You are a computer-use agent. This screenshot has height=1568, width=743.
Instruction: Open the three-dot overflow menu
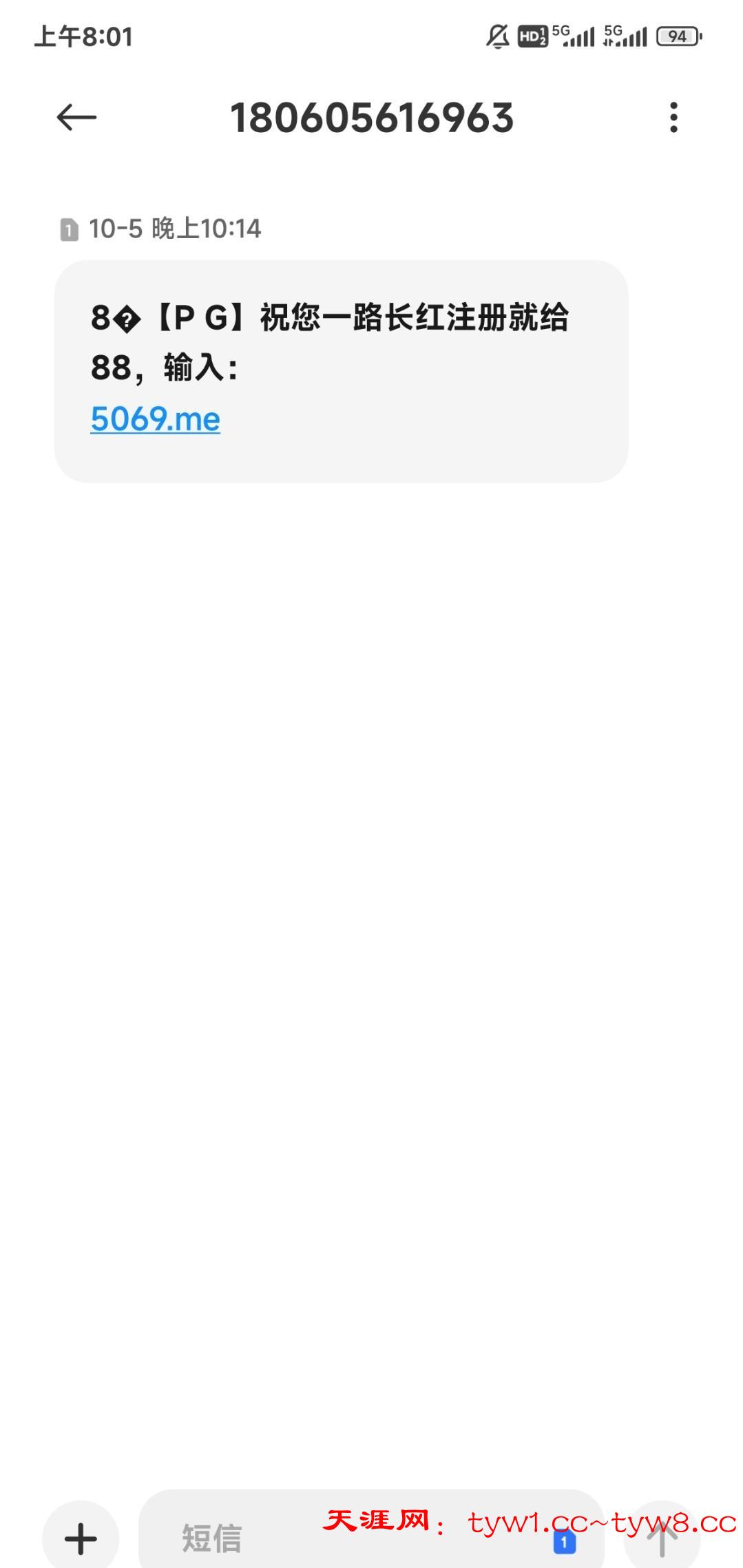[673, 118]
